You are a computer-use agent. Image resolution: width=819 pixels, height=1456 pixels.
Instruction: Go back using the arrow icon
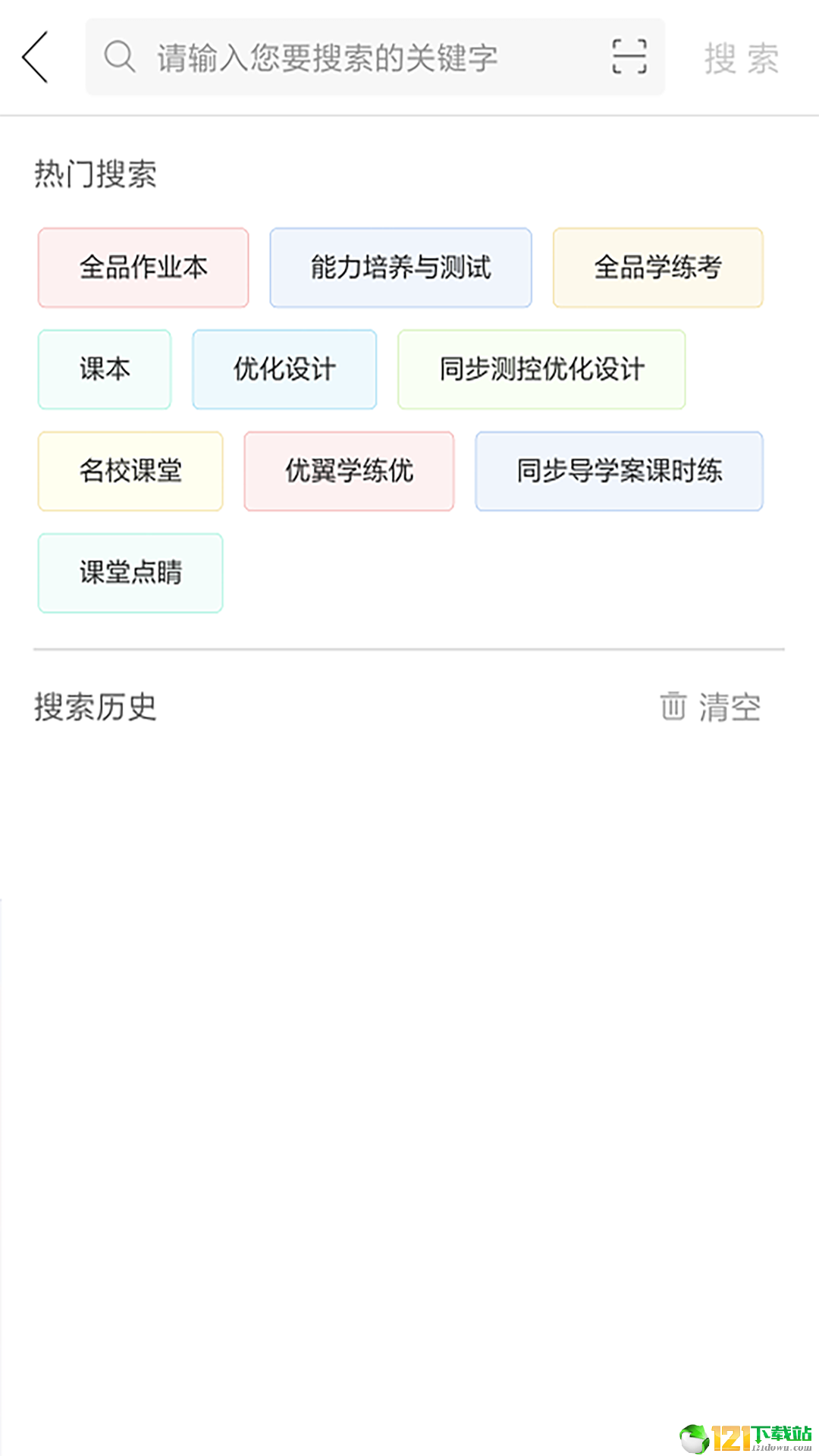tap(36, 57)
